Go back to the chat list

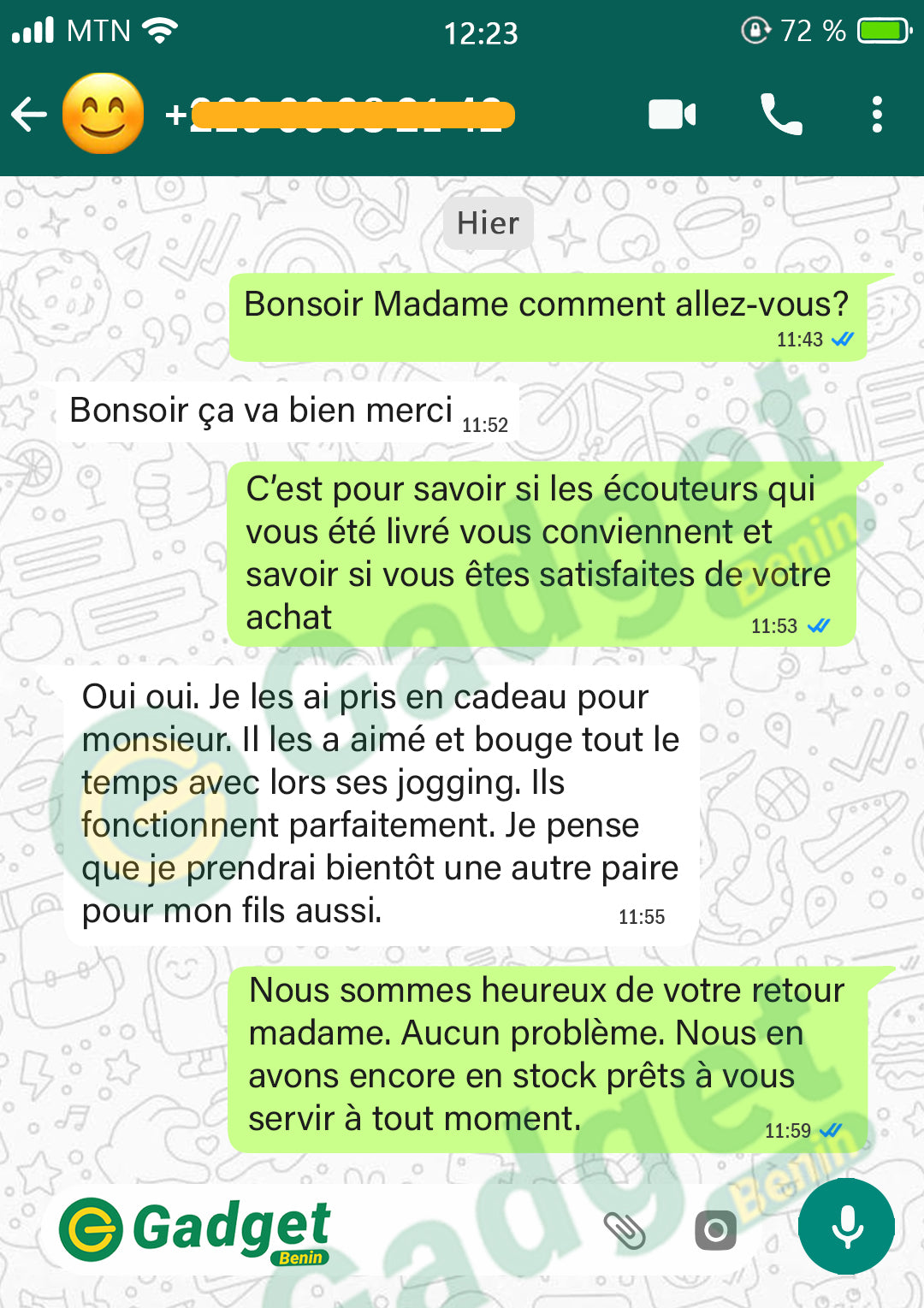click(x=29, y=115)
